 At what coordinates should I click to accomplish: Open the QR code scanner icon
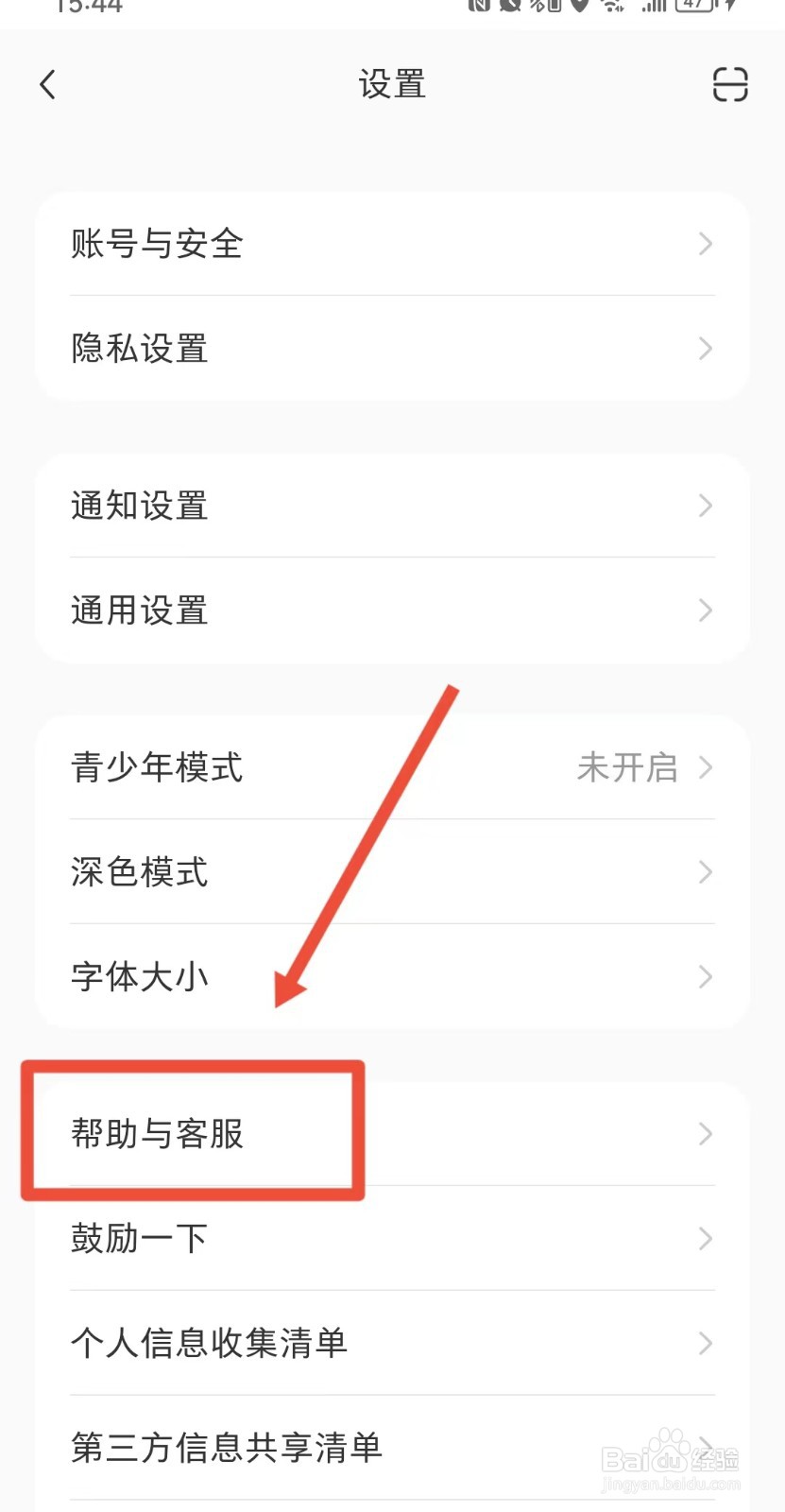730,84
